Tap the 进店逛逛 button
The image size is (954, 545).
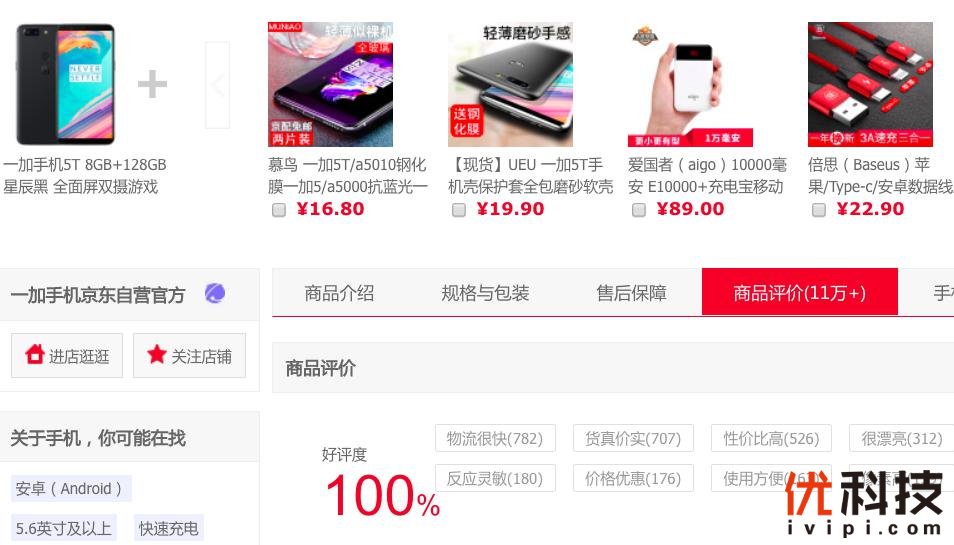[67, 356]
